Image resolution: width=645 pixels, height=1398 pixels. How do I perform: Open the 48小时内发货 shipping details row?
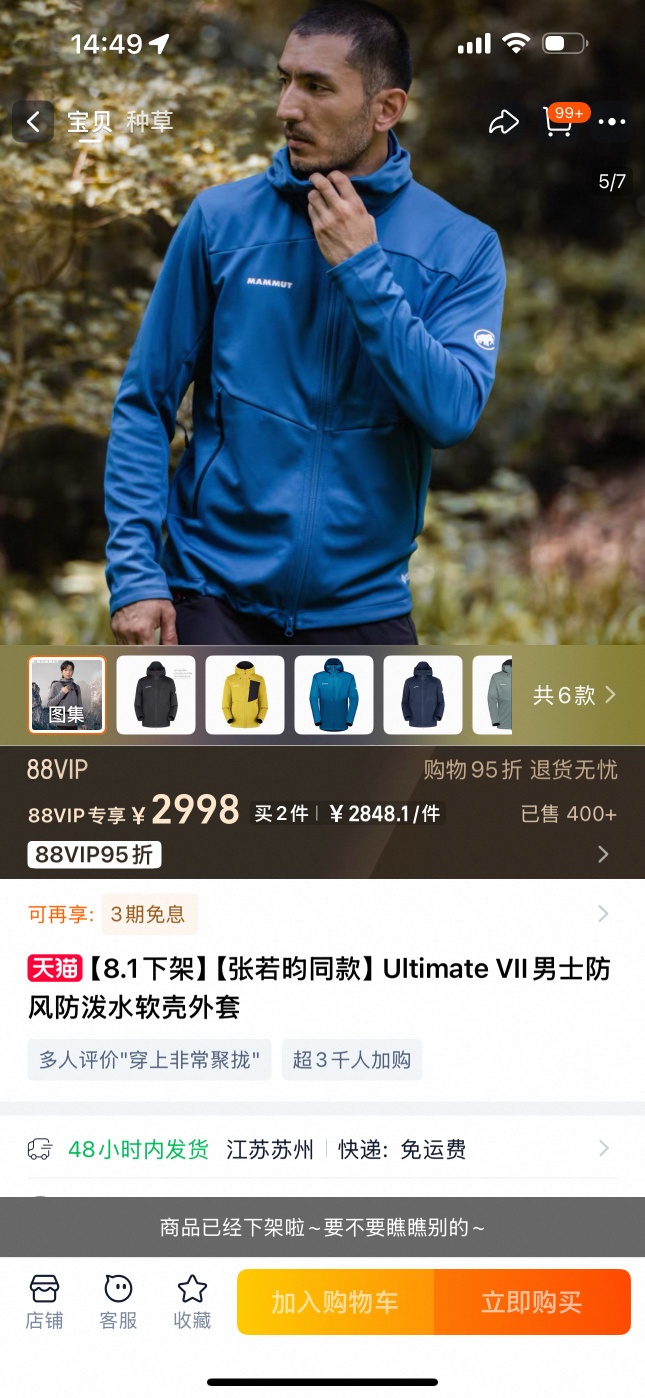322,1149
